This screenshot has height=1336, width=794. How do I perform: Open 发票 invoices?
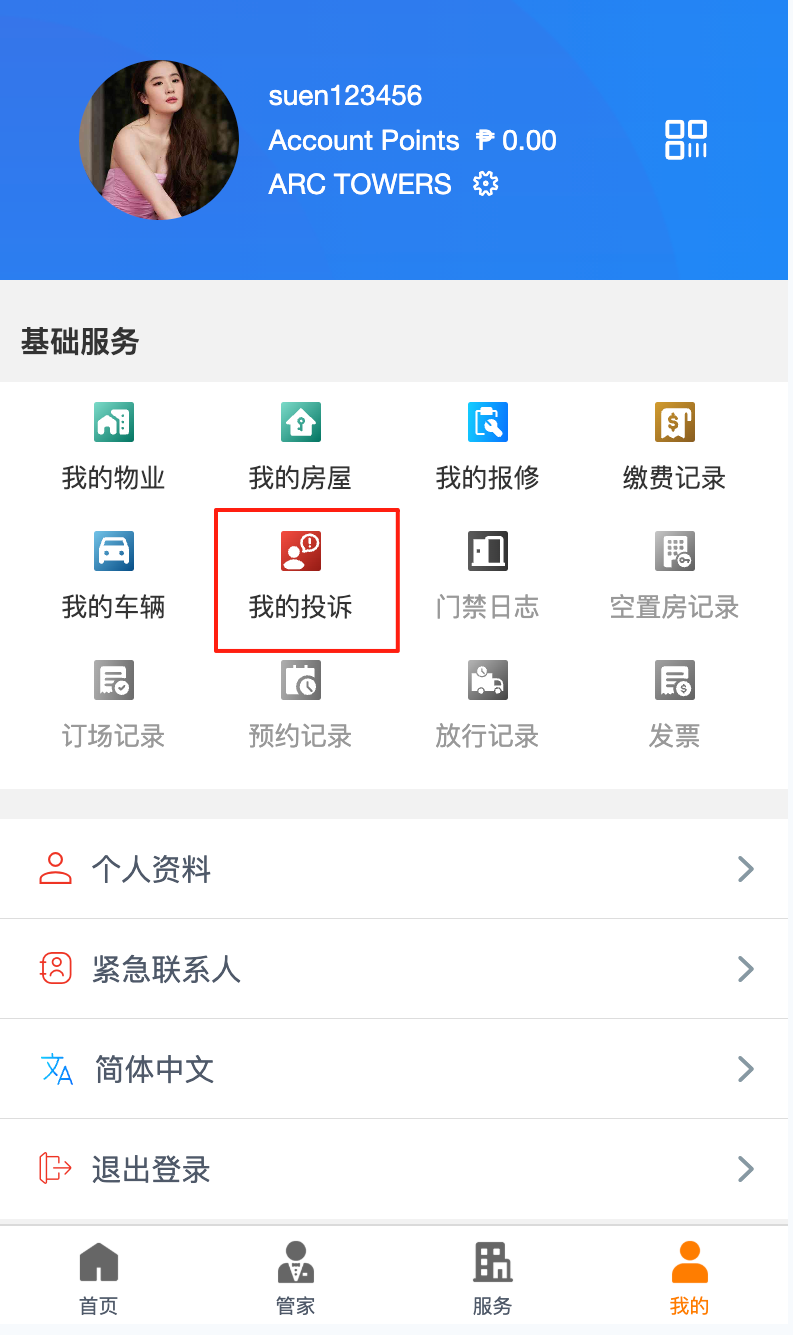tap(674, 705)
